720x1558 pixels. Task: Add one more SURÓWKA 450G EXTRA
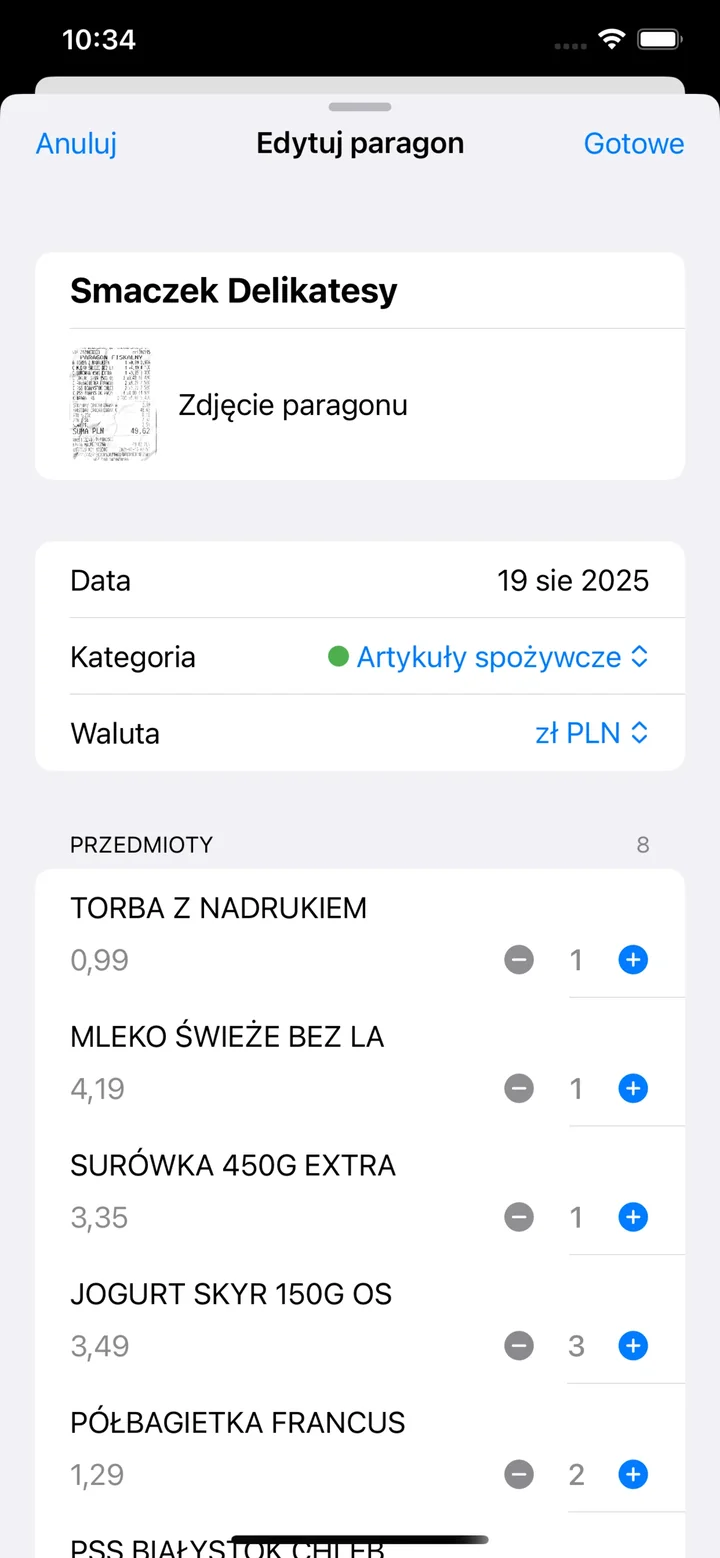click(x=632, y=1217)
